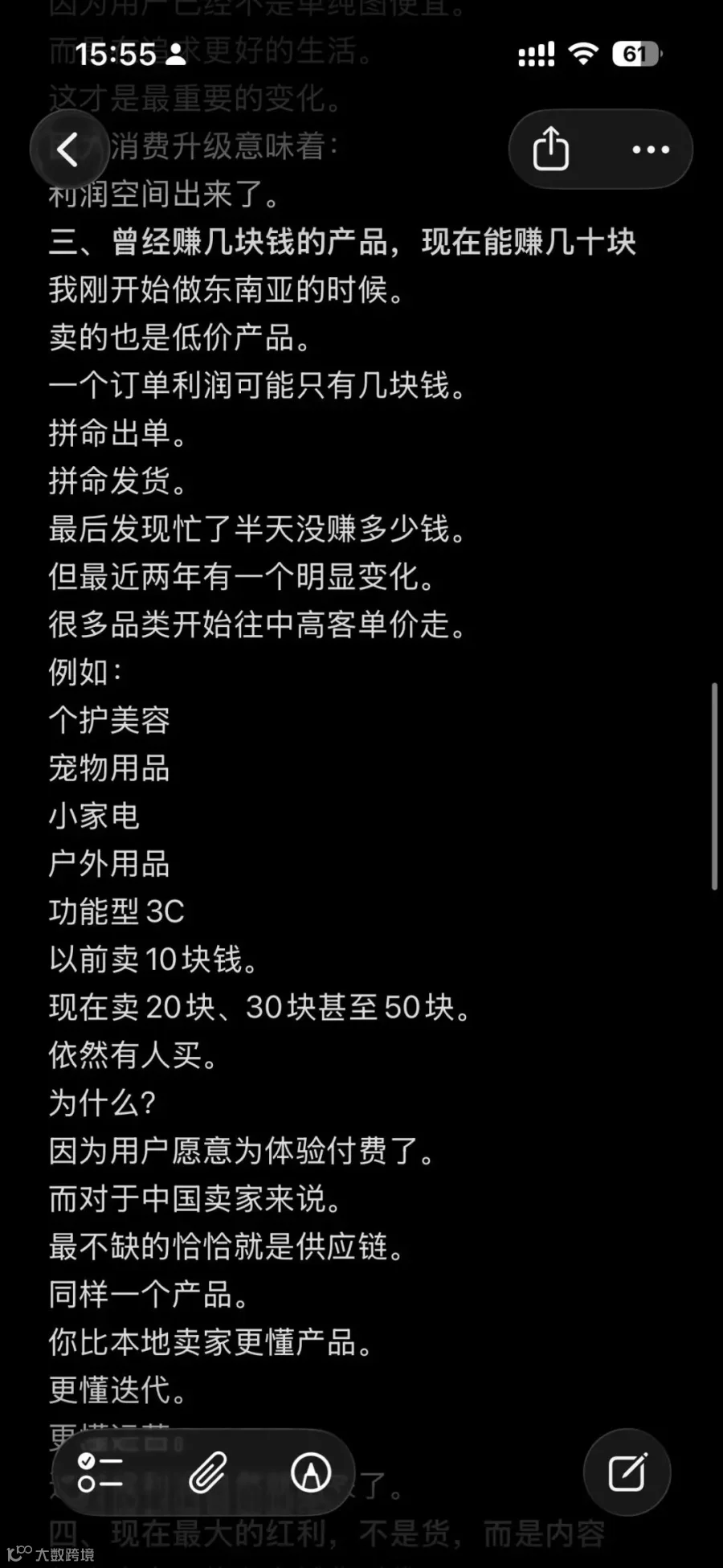Open the more options menu
Viewport: 723px width, 1568px height.
[x=650, y=149]
